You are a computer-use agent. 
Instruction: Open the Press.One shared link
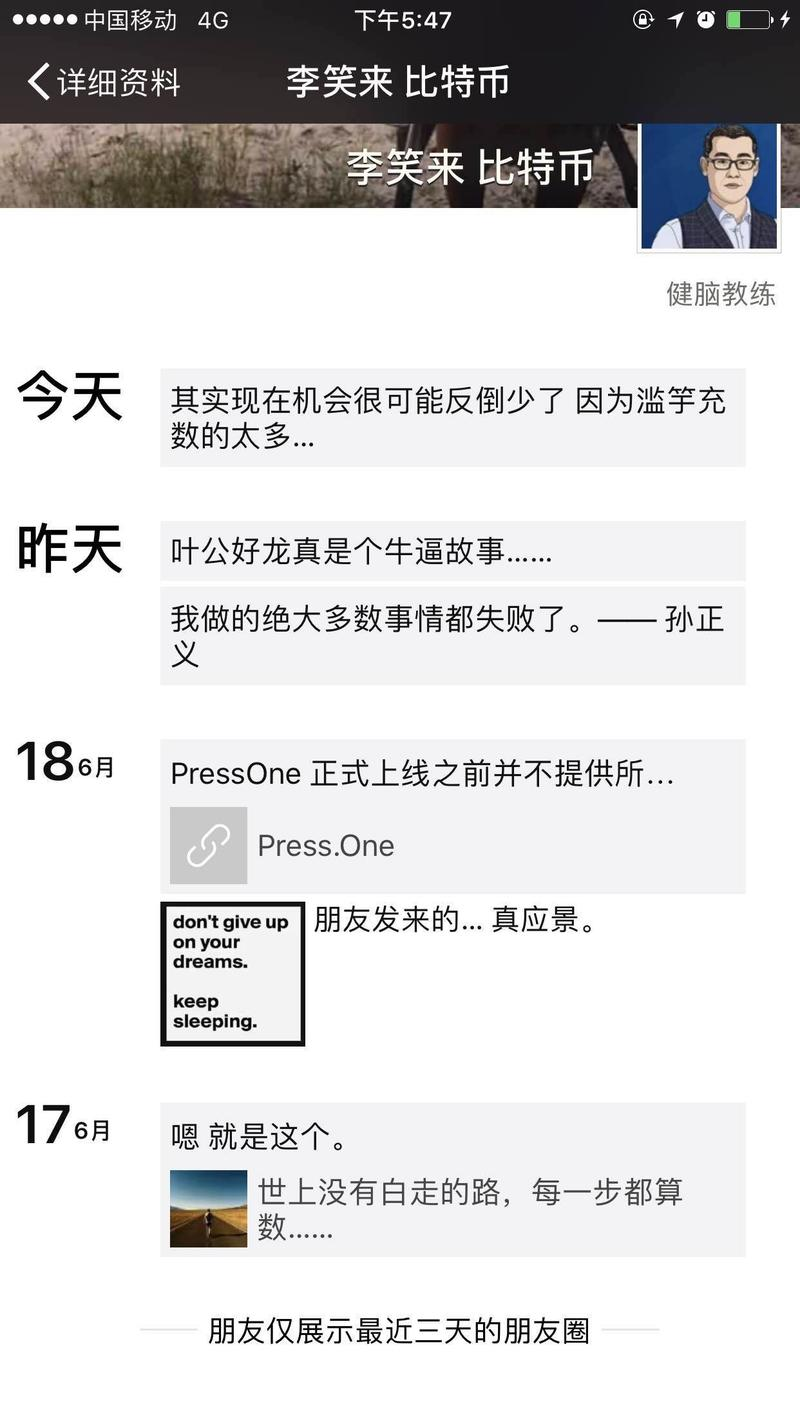coord(452,845)
